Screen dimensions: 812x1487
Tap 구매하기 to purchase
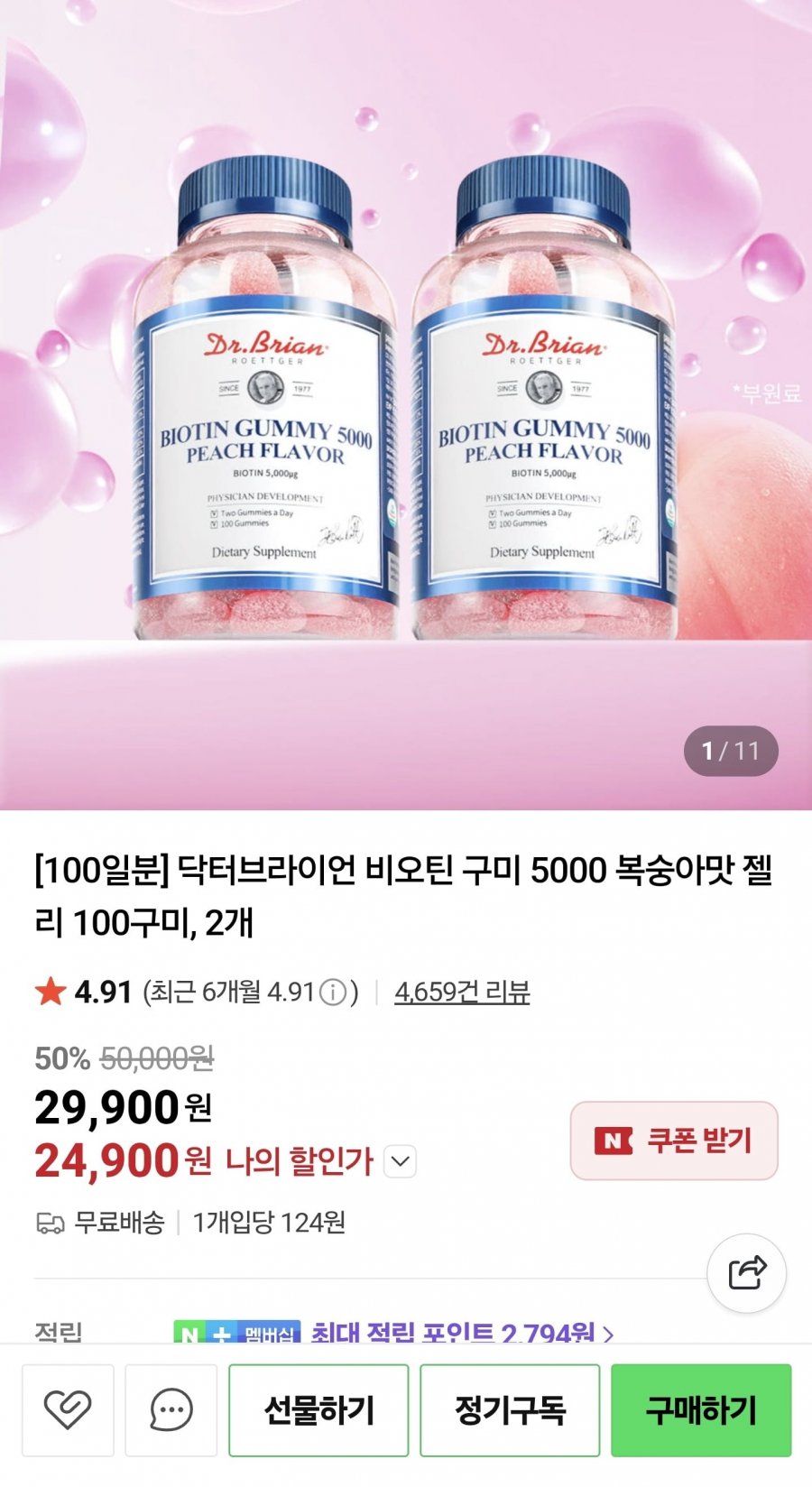click(701, 1409)
